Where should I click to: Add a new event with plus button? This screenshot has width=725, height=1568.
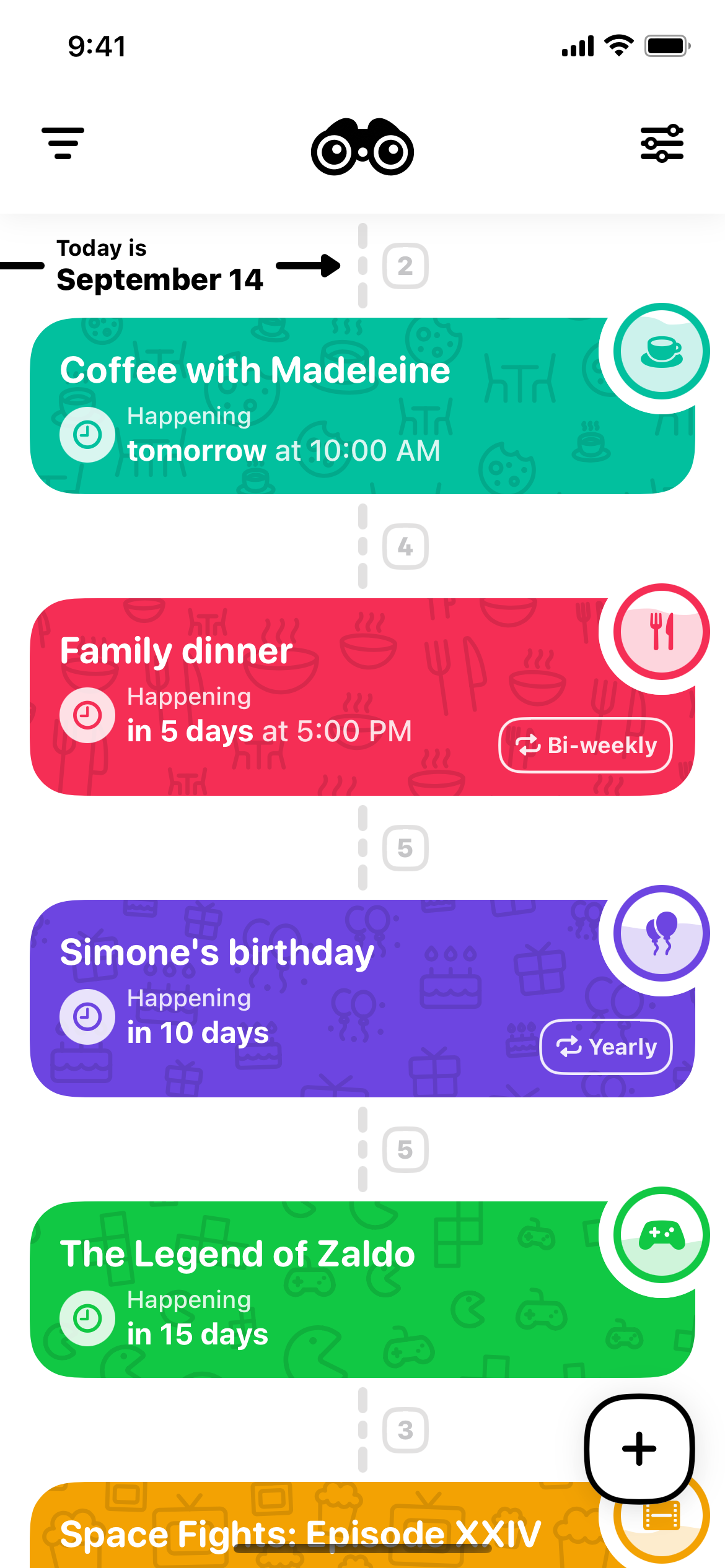click(x=639, y=1449)
